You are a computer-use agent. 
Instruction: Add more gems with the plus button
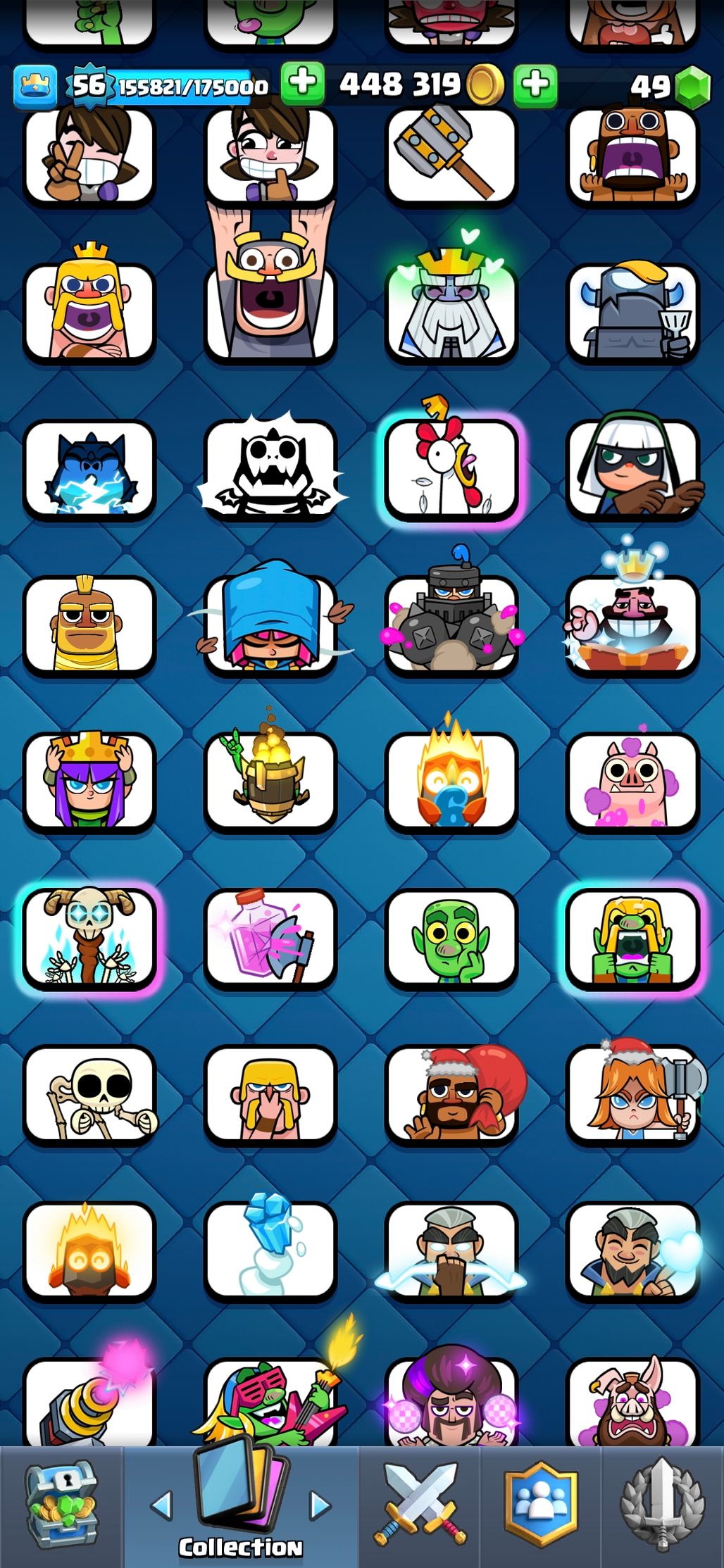click(x=535, y=85)
